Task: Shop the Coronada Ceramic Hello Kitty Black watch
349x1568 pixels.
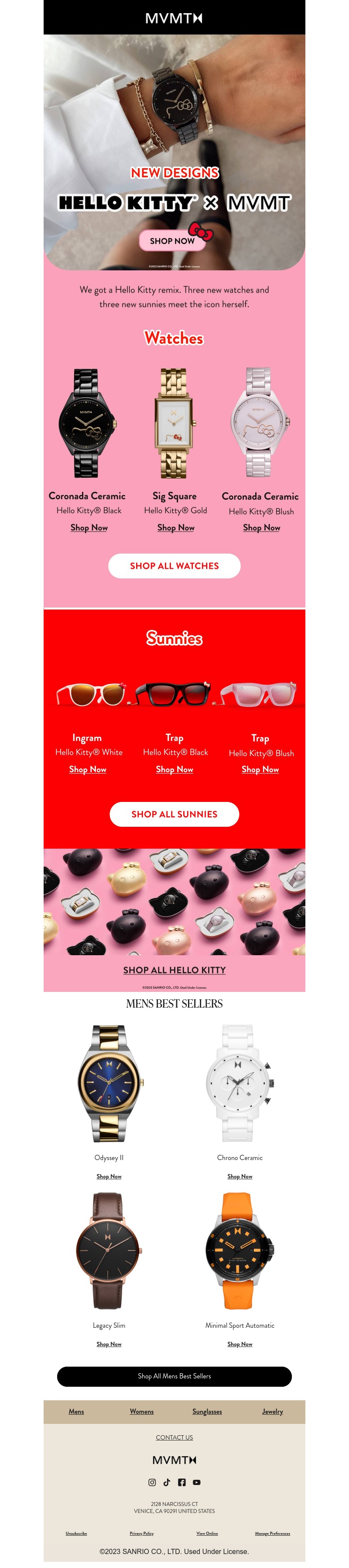Action: (89, 528)
